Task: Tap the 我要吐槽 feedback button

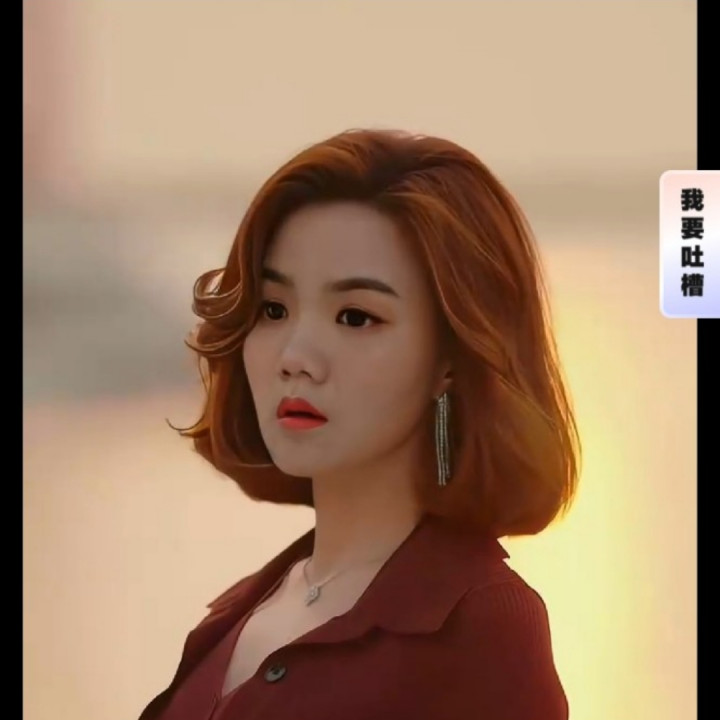Action: 690,243
